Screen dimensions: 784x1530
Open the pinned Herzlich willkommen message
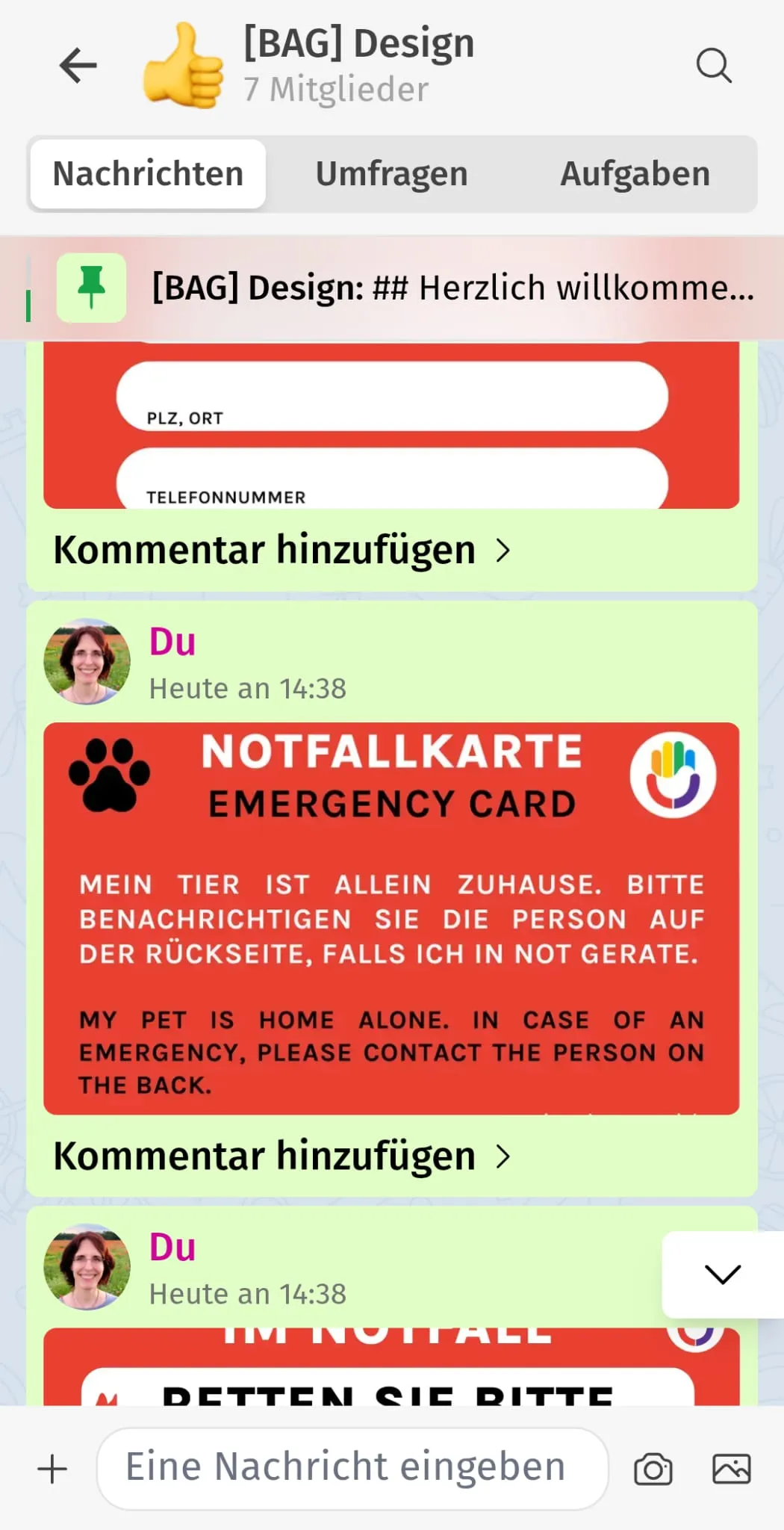coord(392,288)
